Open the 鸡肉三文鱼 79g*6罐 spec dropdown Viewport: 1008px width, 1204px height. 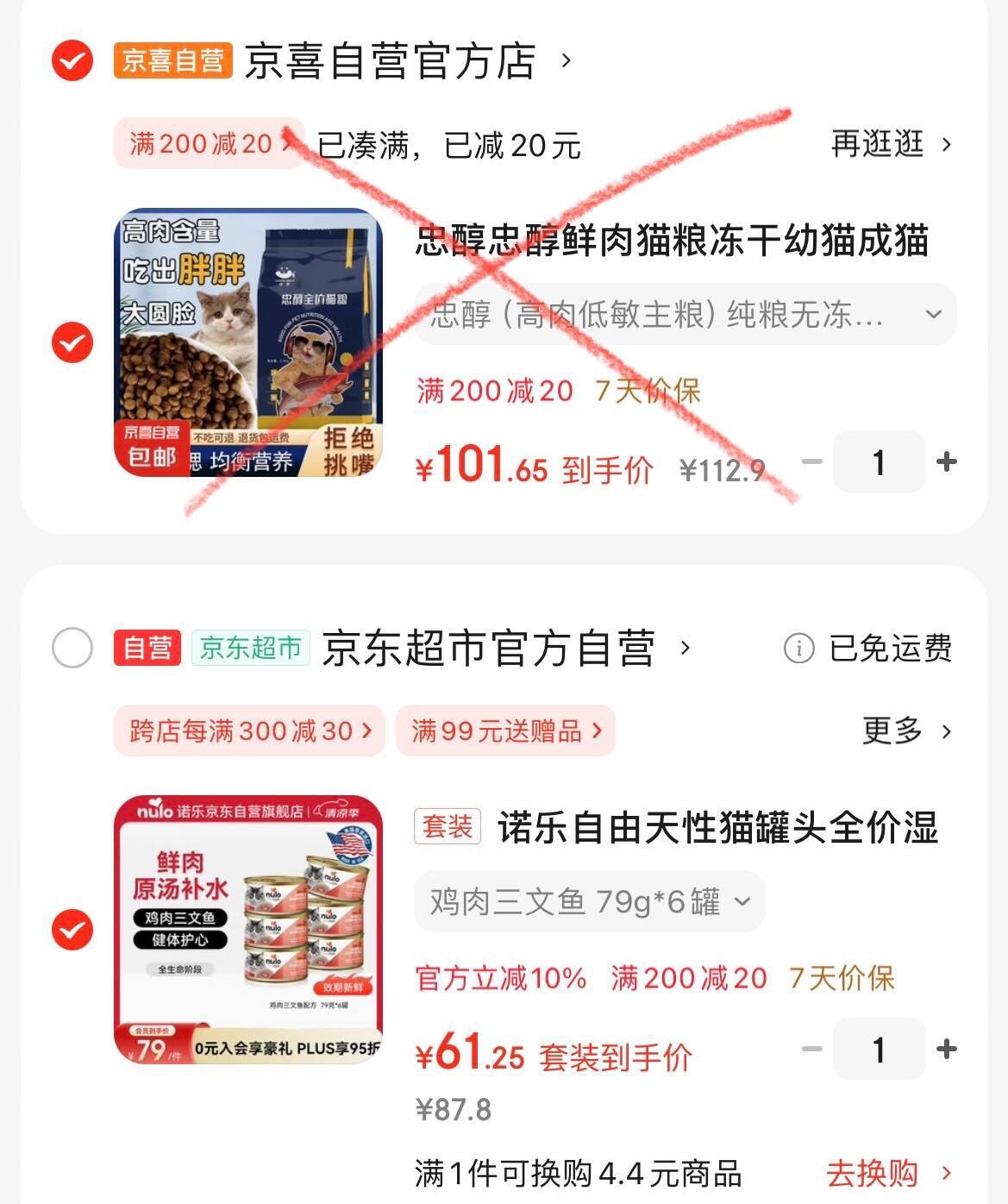coord(589,901)
